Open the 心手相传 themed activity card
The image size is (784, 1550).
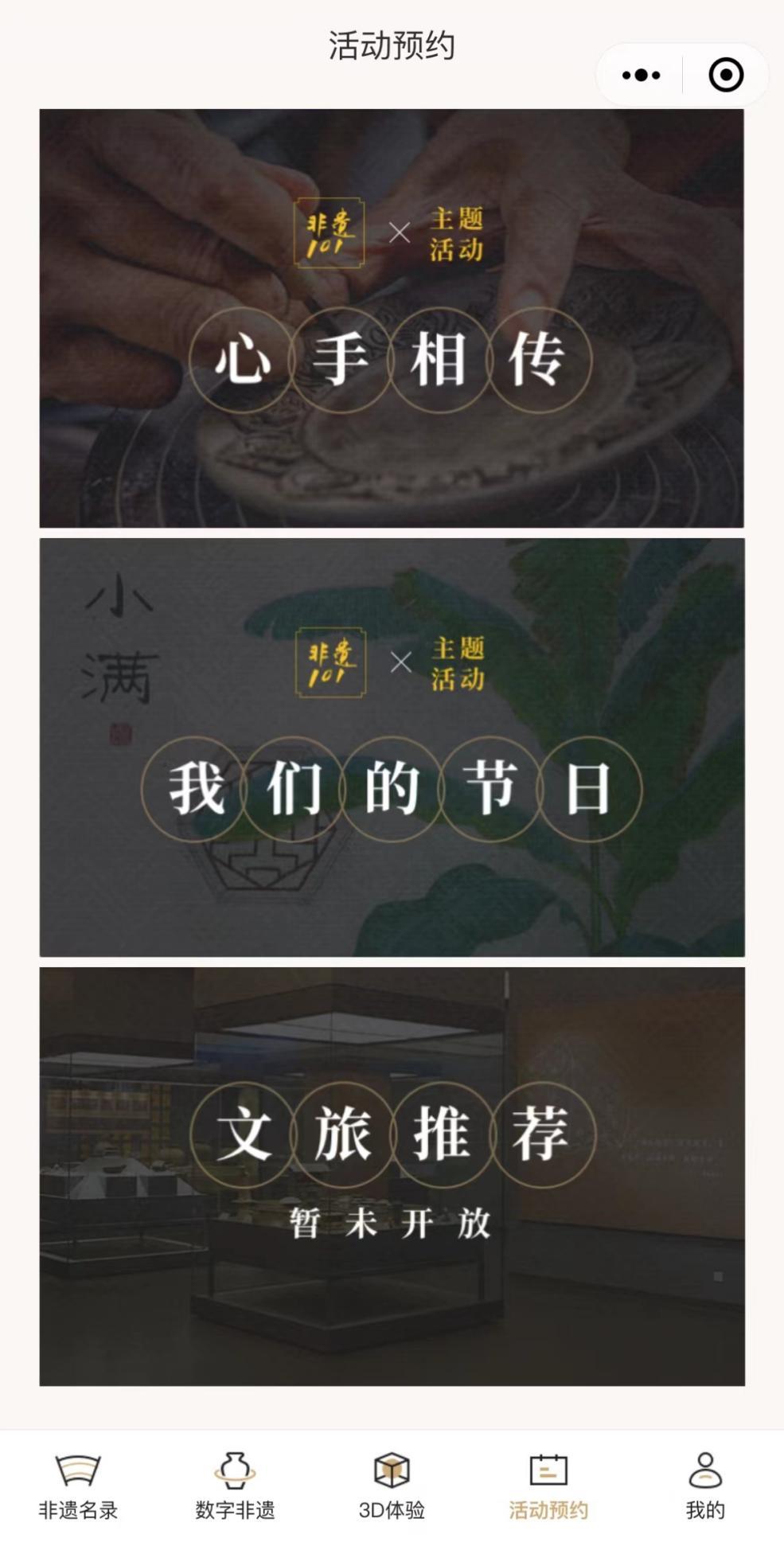(392, 318)
